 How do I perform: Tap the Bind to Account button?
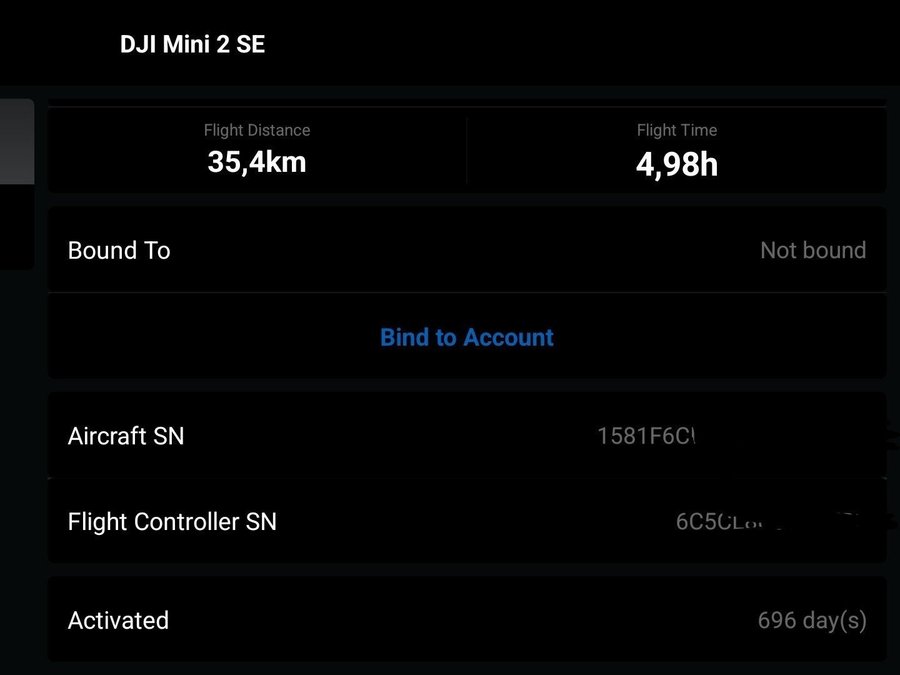(466, 337)
